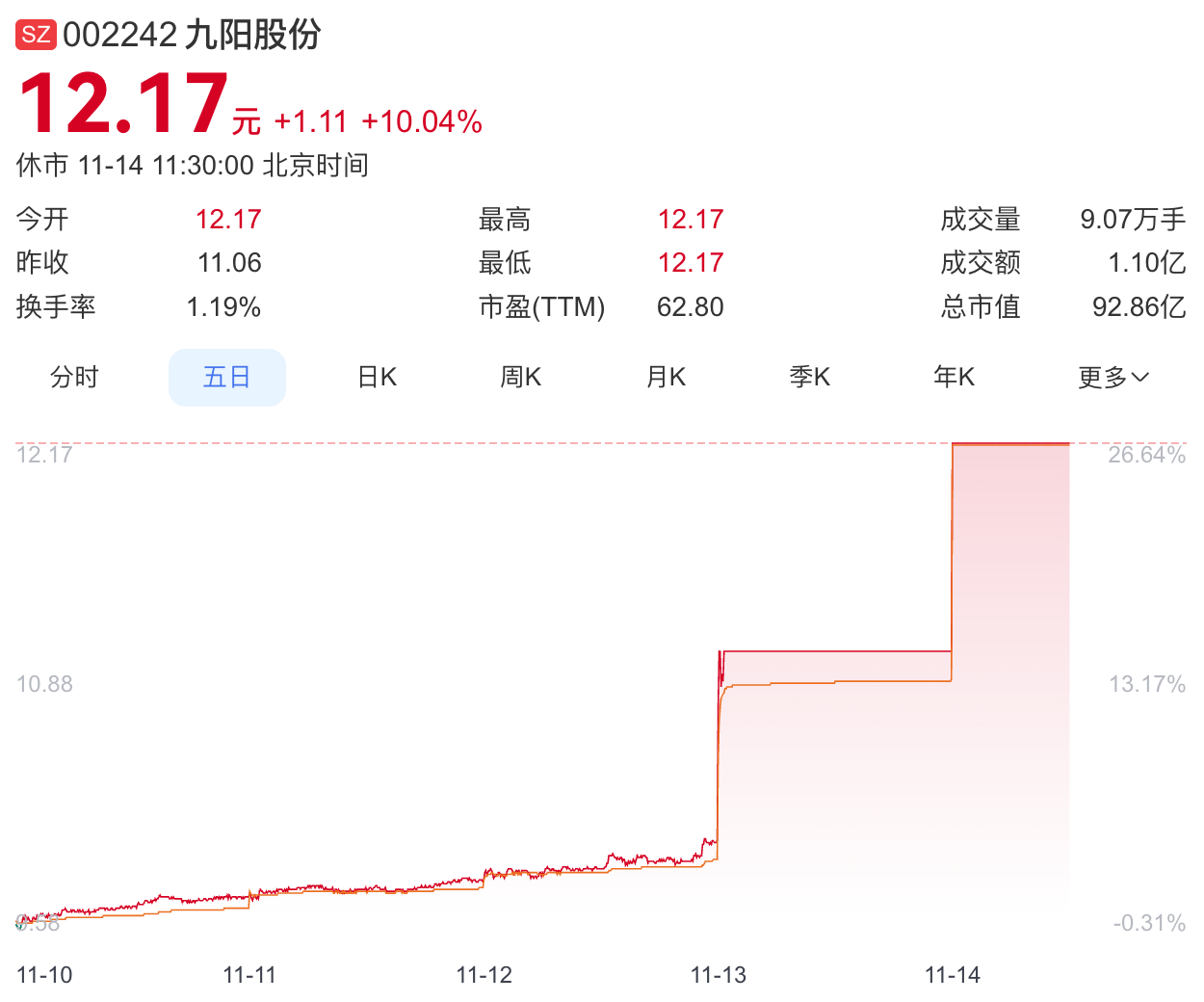This screenshot has width=1204, height=1002.
Task: Open the 周K weekly chart
Action: tap(520, 377)
